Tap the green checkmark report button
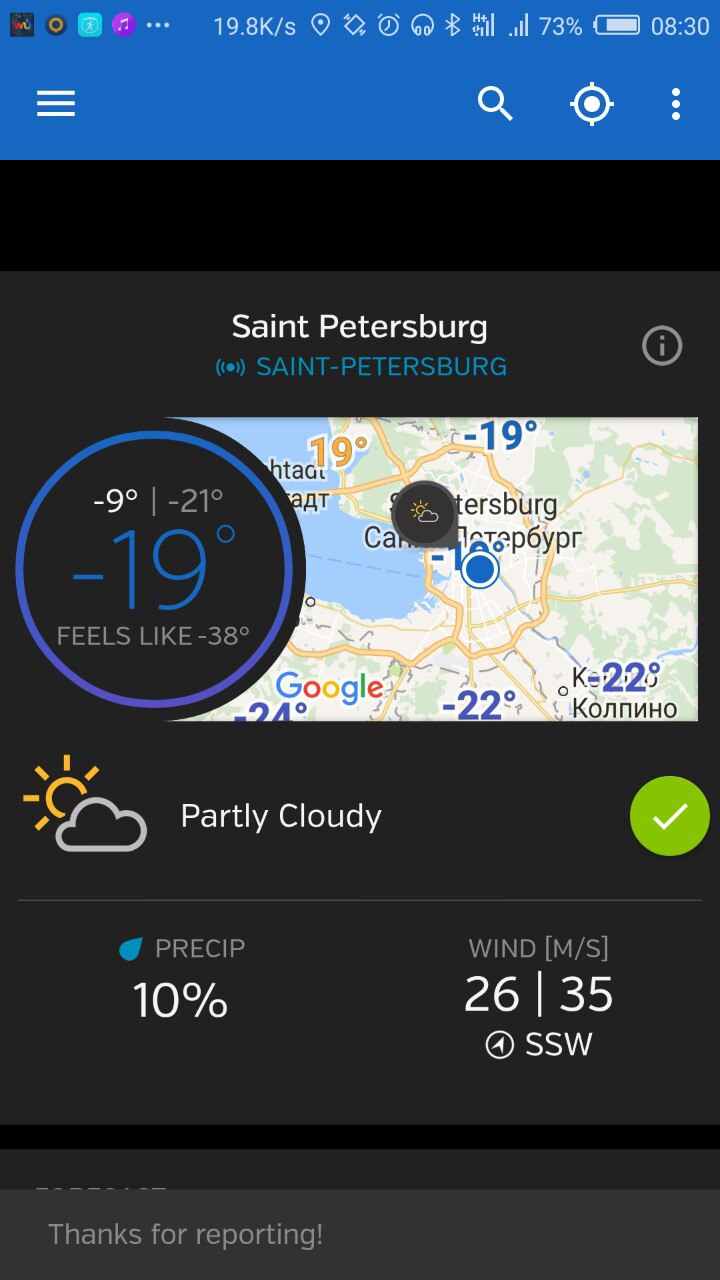This screenshot has height=1280, width=720. 670,816
